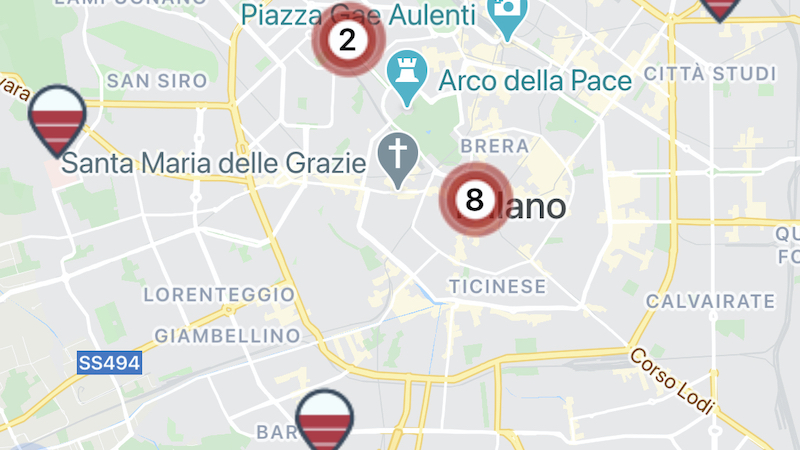This screenshot has height=450, width=800.
Task: Open the cluster marker showing 8
Action: point(475,199)
